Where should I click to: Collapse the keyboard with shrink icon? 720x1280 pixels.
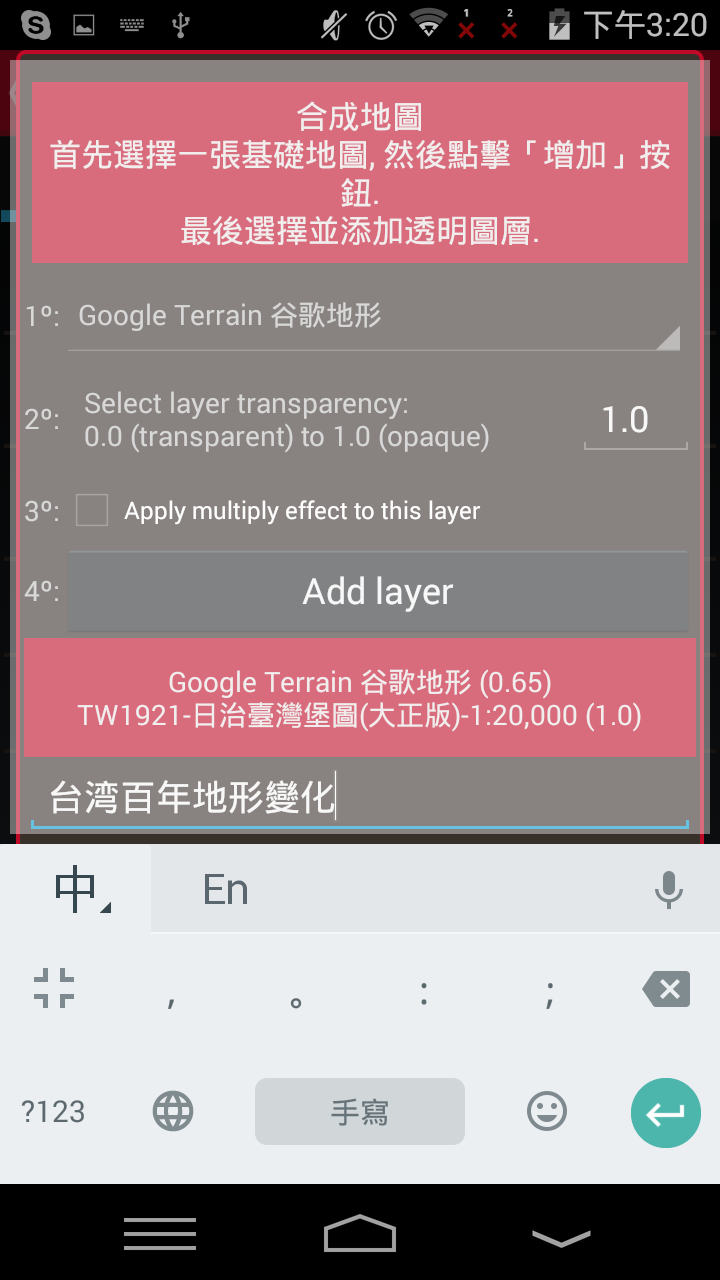[54, 990]
